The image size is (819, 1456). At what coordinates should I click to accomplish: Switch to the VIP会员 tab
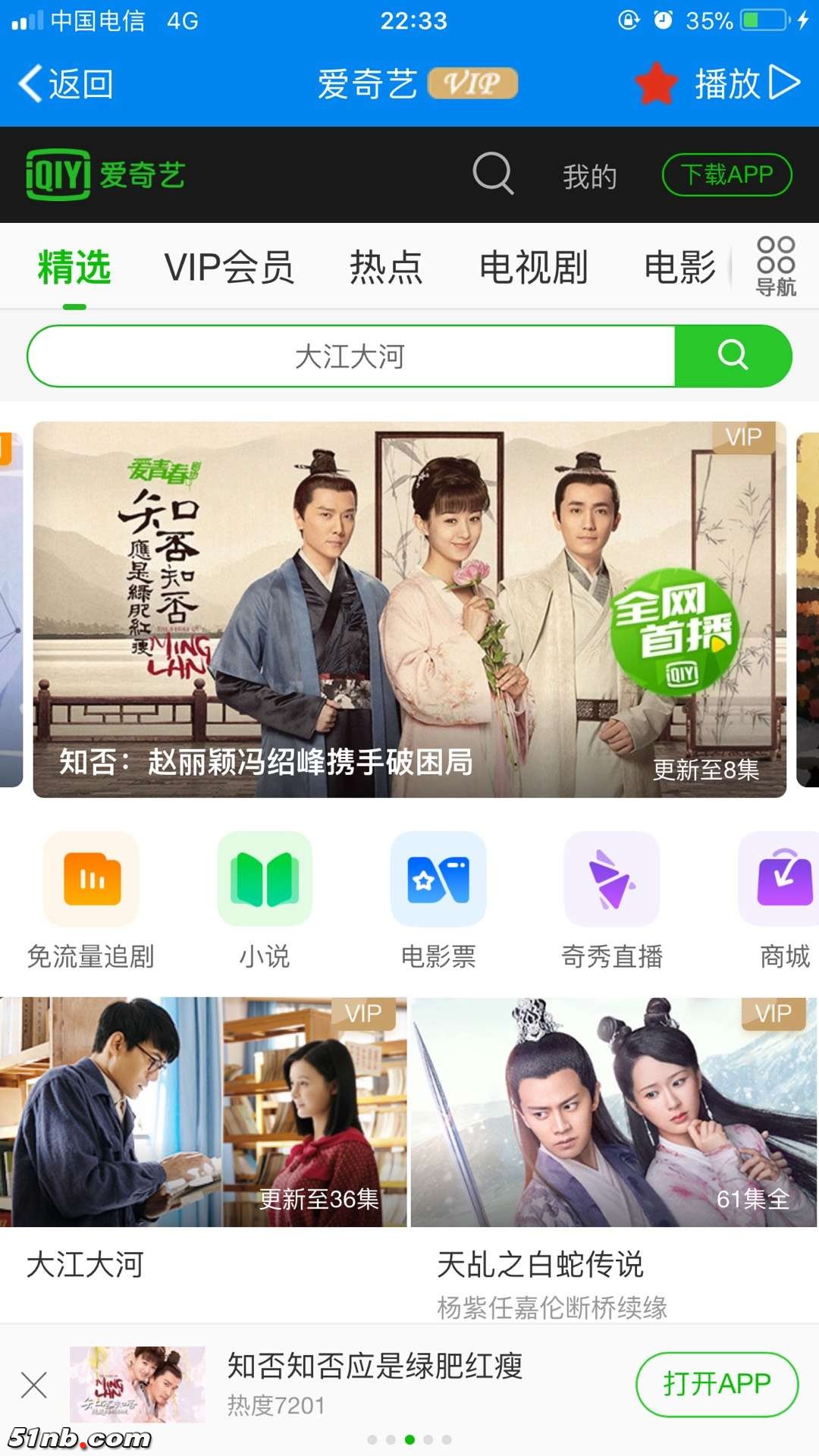pos(229,267)
